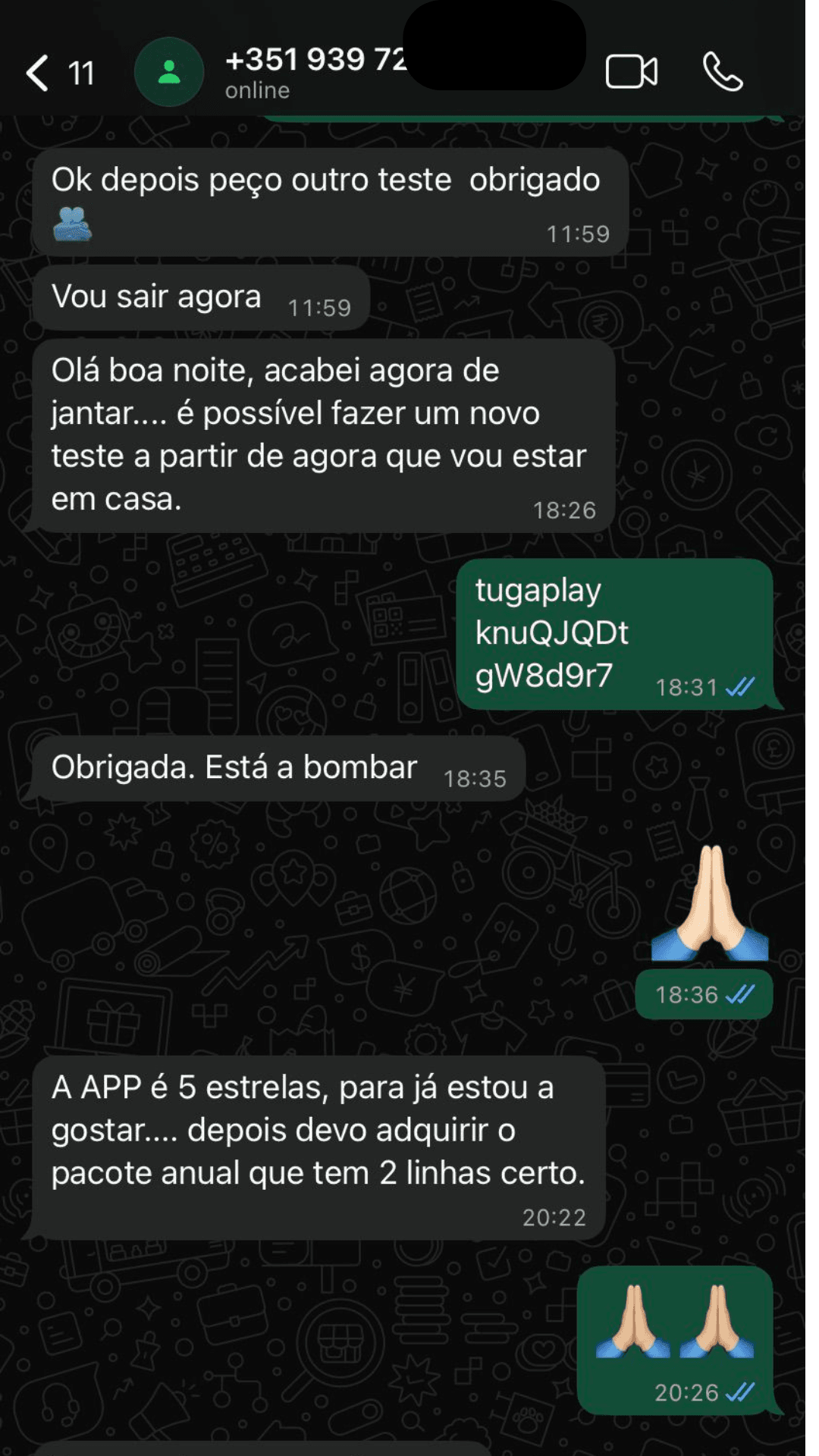Start a video call with this contact

coord(631,72)
